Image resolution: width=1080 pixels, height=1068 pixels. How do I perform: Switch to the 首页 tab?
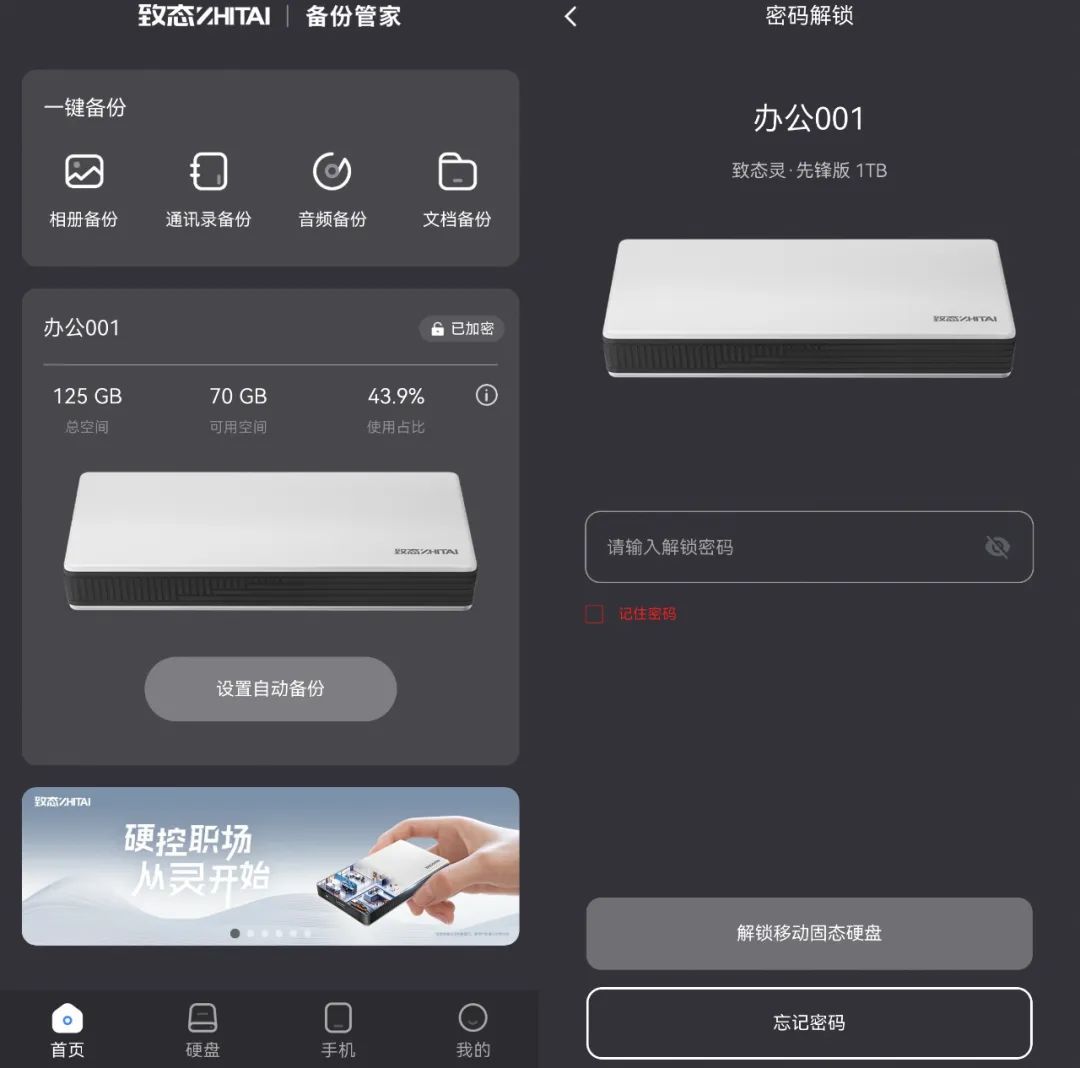click(x=67, y=1030)
